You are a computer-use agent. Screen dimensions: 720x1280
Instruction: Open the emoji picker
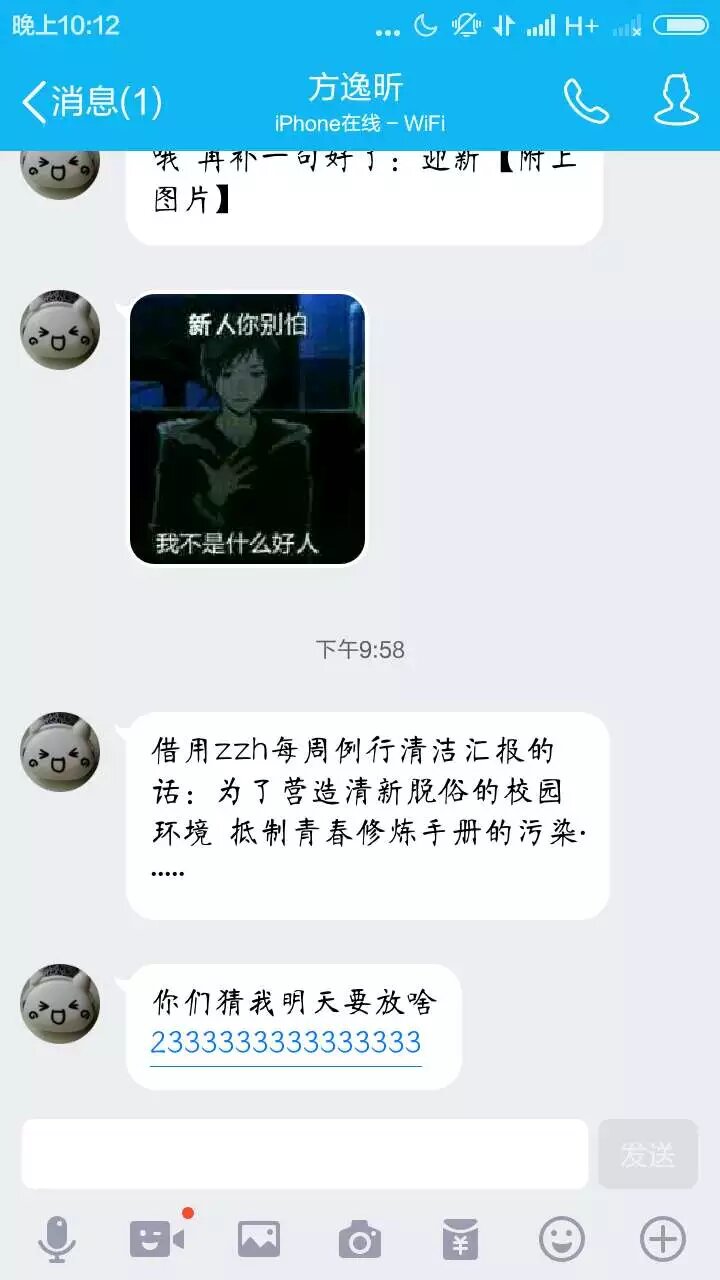point(562,1240)
